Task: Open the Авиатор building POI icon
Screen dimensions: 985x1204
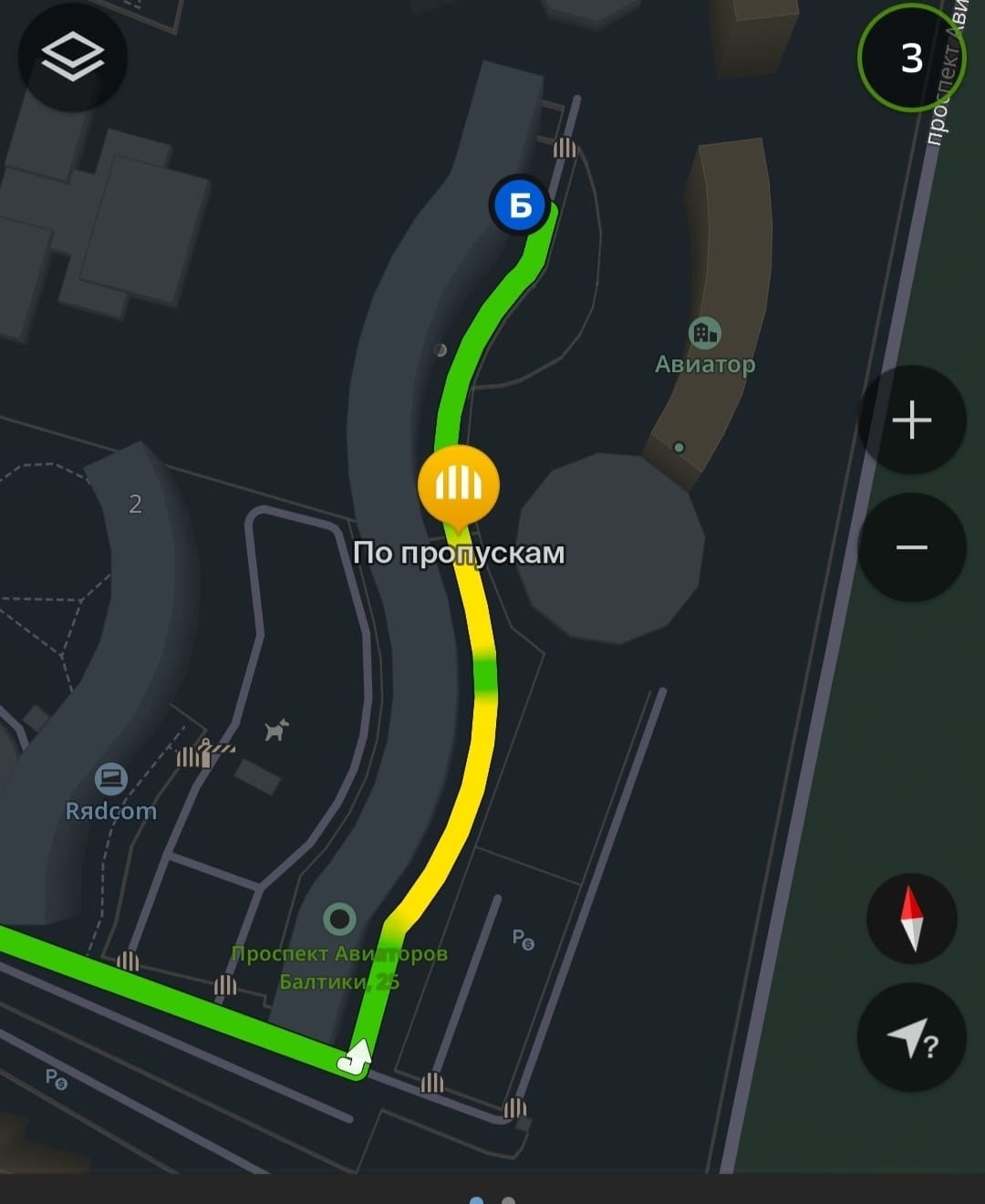Action: pos(703,334)
